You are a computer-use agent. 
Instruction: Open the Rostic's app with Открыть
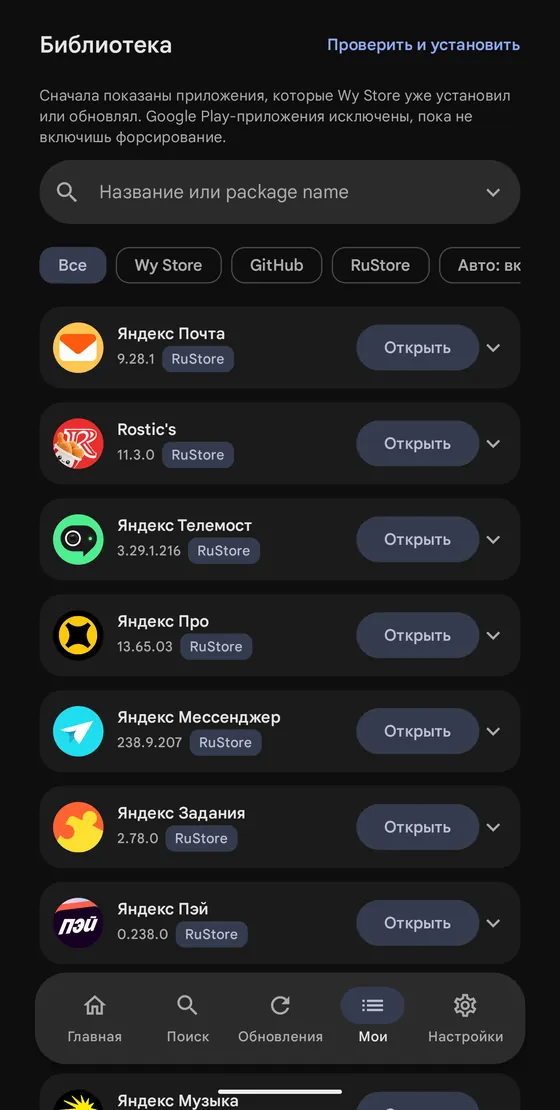[418, 444]
